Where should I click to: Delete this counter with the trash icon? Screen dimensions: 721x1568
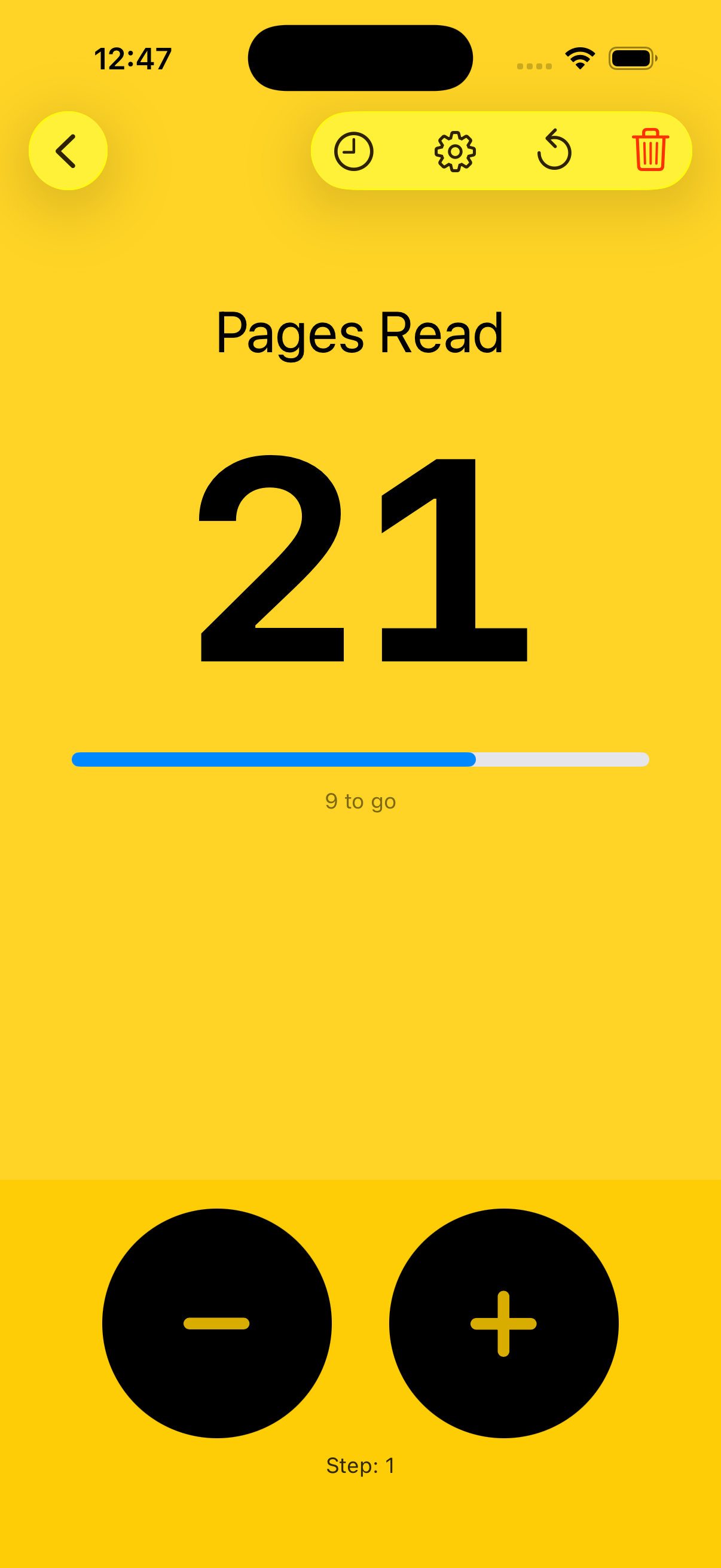tap(650, 150)
